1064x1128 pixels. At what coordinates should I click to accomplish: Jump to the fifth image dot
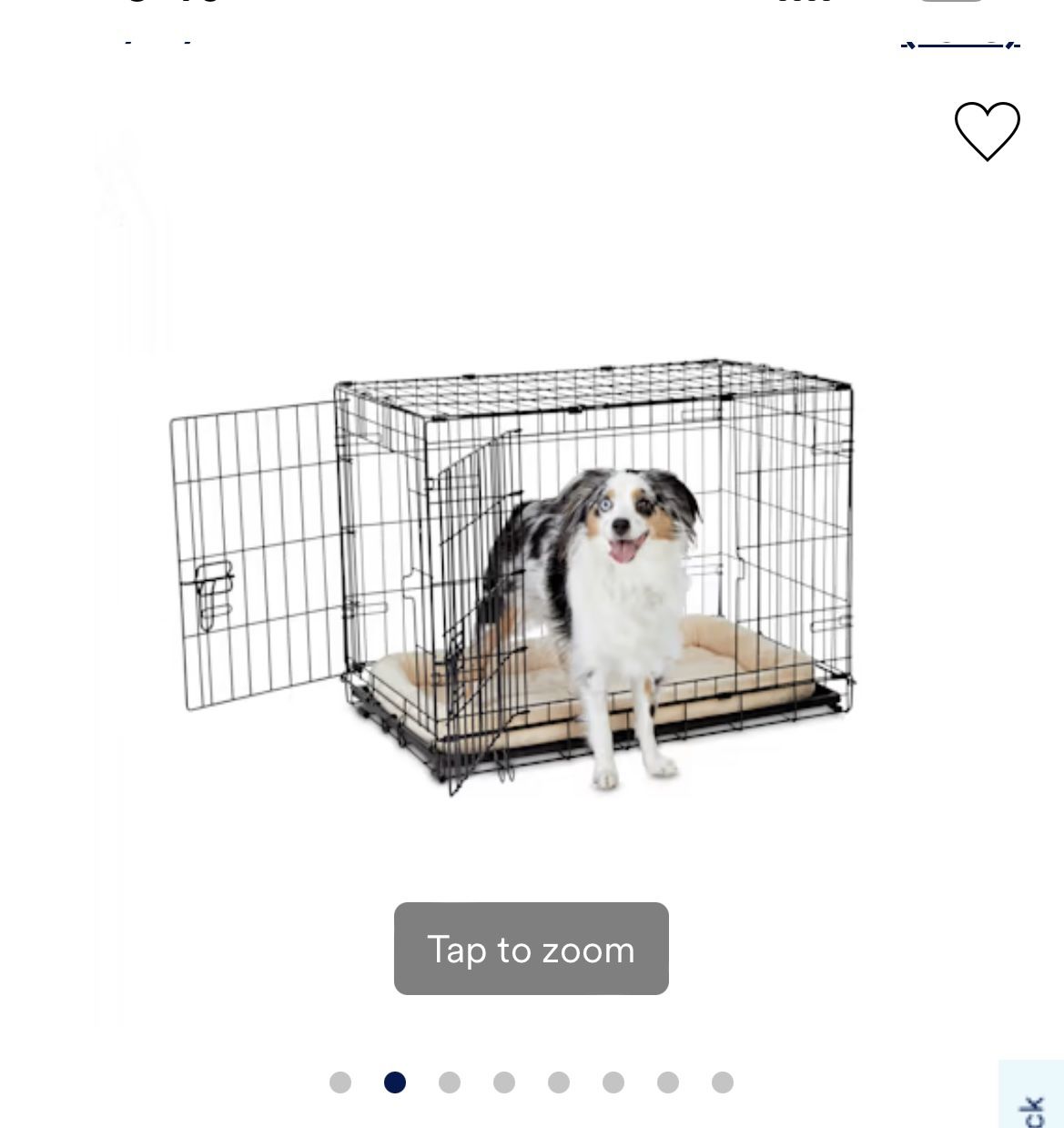coord(559,1082)
